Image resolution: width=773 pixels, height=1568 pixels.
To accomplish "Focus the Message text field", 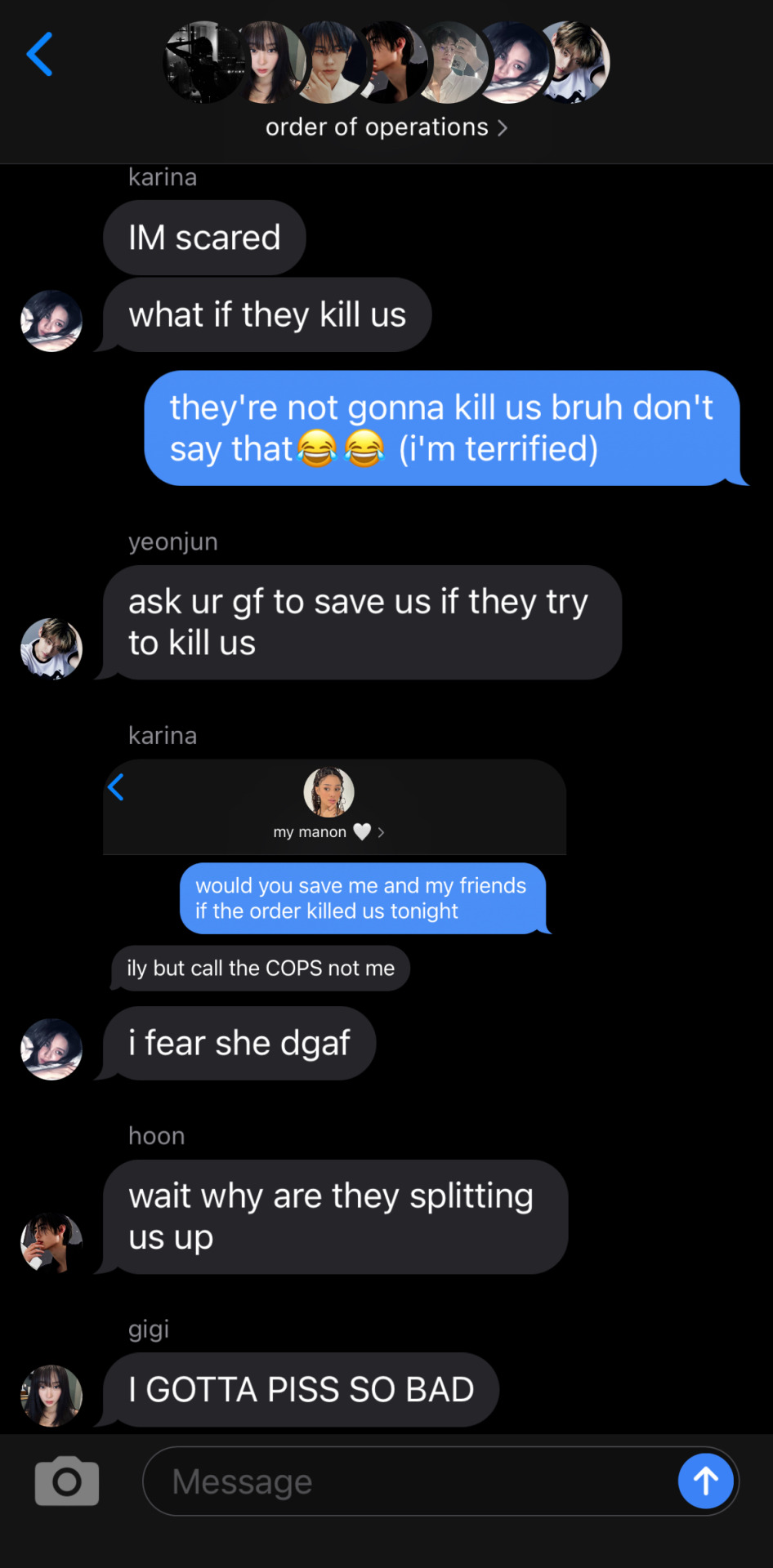I will [x=409, y=1481].
